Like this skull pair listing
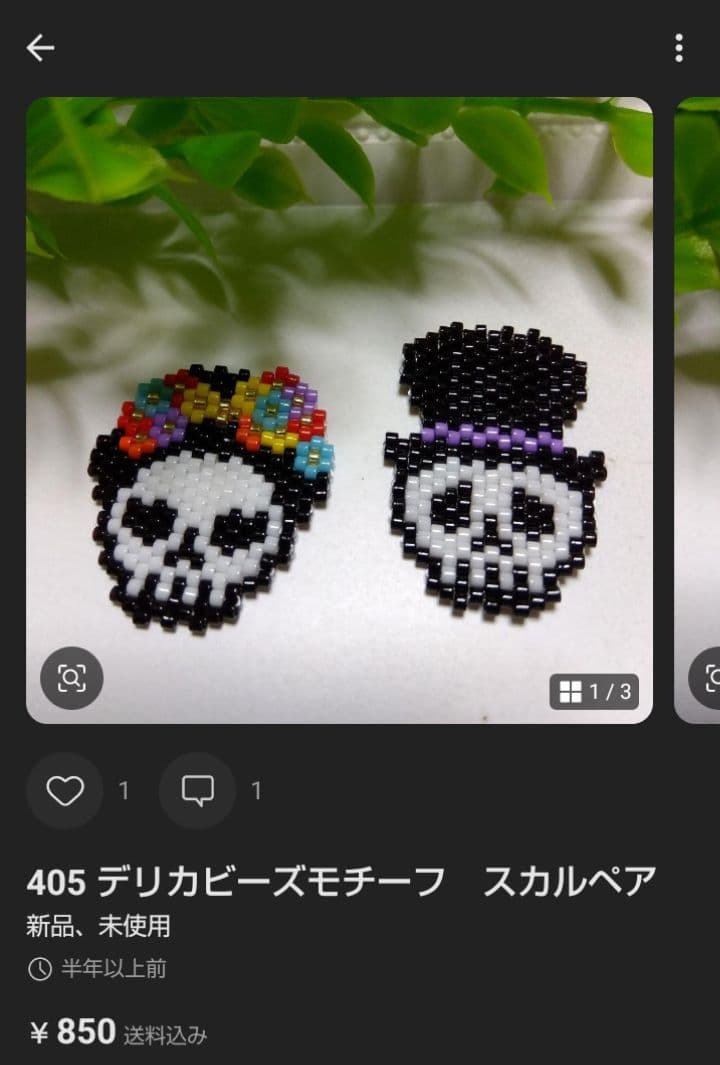 (x=65, y=790)
